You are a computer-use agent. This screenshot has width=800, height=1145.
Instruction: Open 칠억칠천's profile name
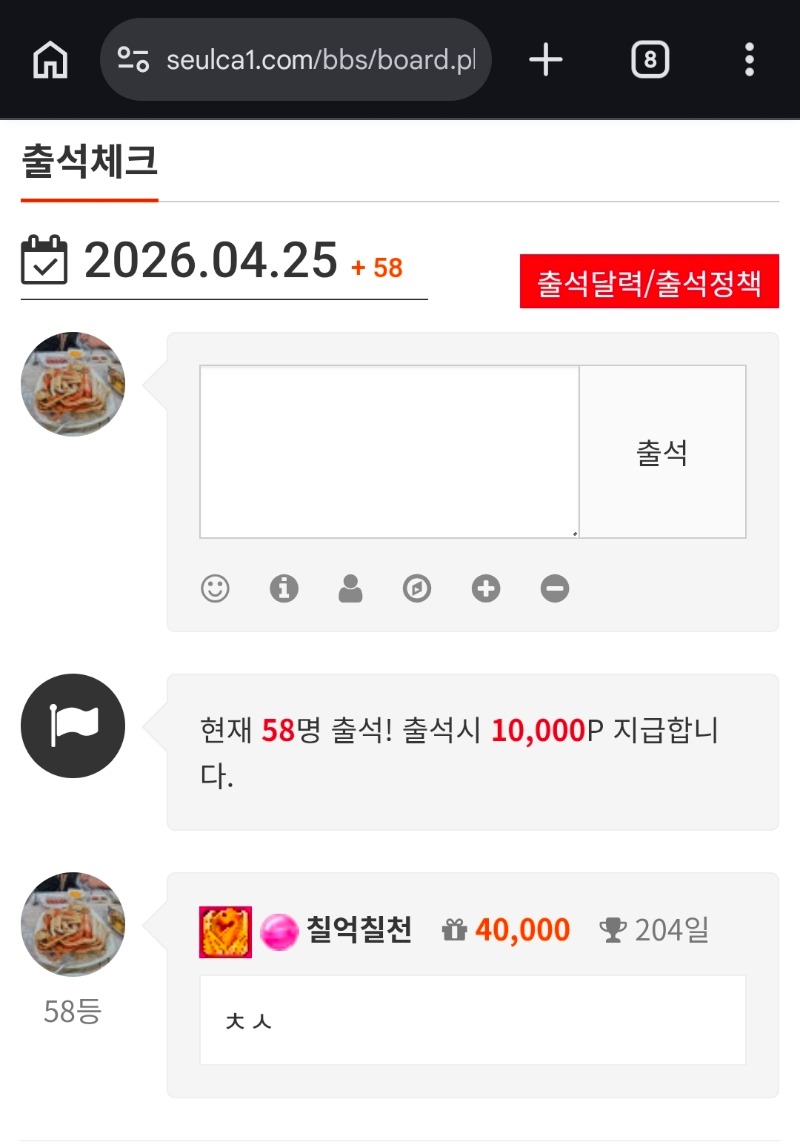coord(359,931)
